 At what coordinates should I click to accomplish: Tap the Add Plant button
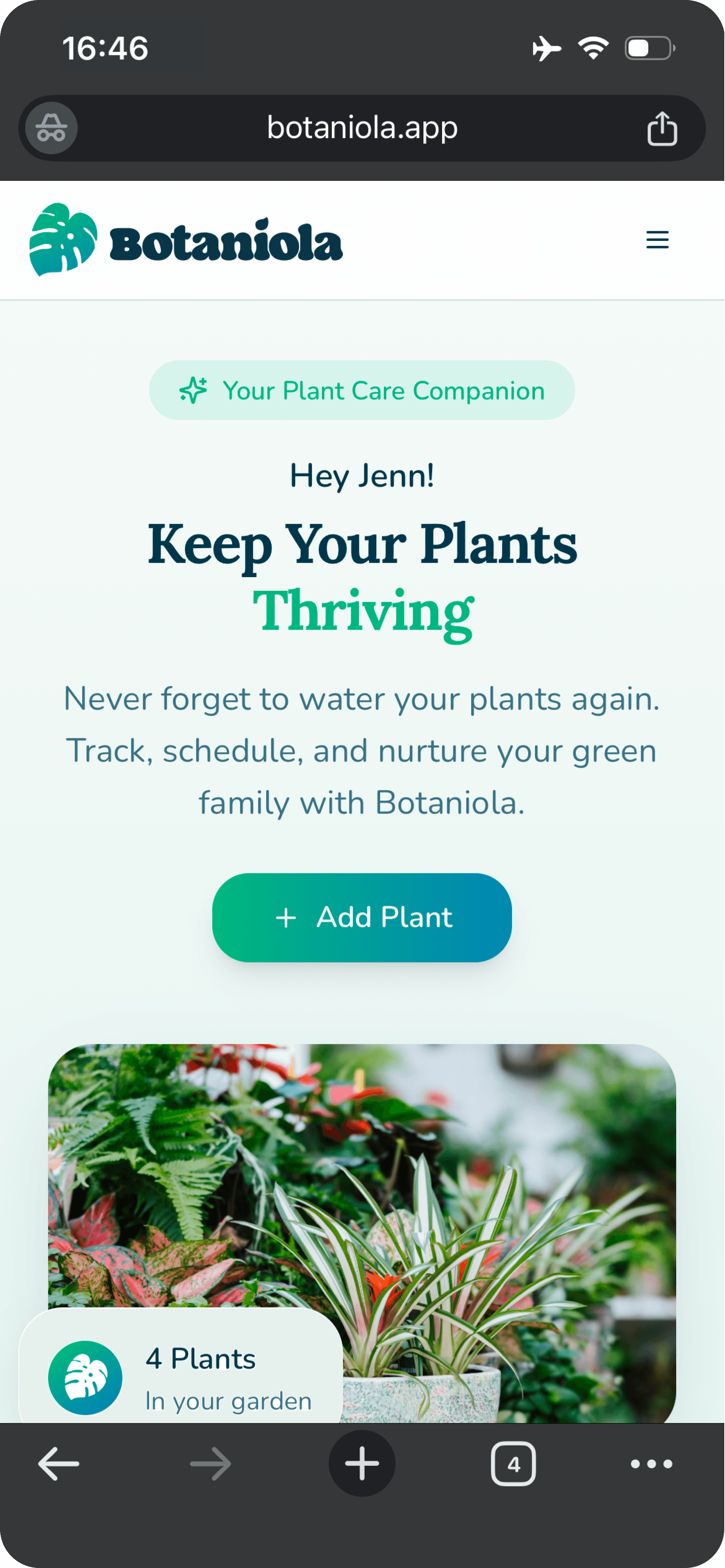[362, 917]
